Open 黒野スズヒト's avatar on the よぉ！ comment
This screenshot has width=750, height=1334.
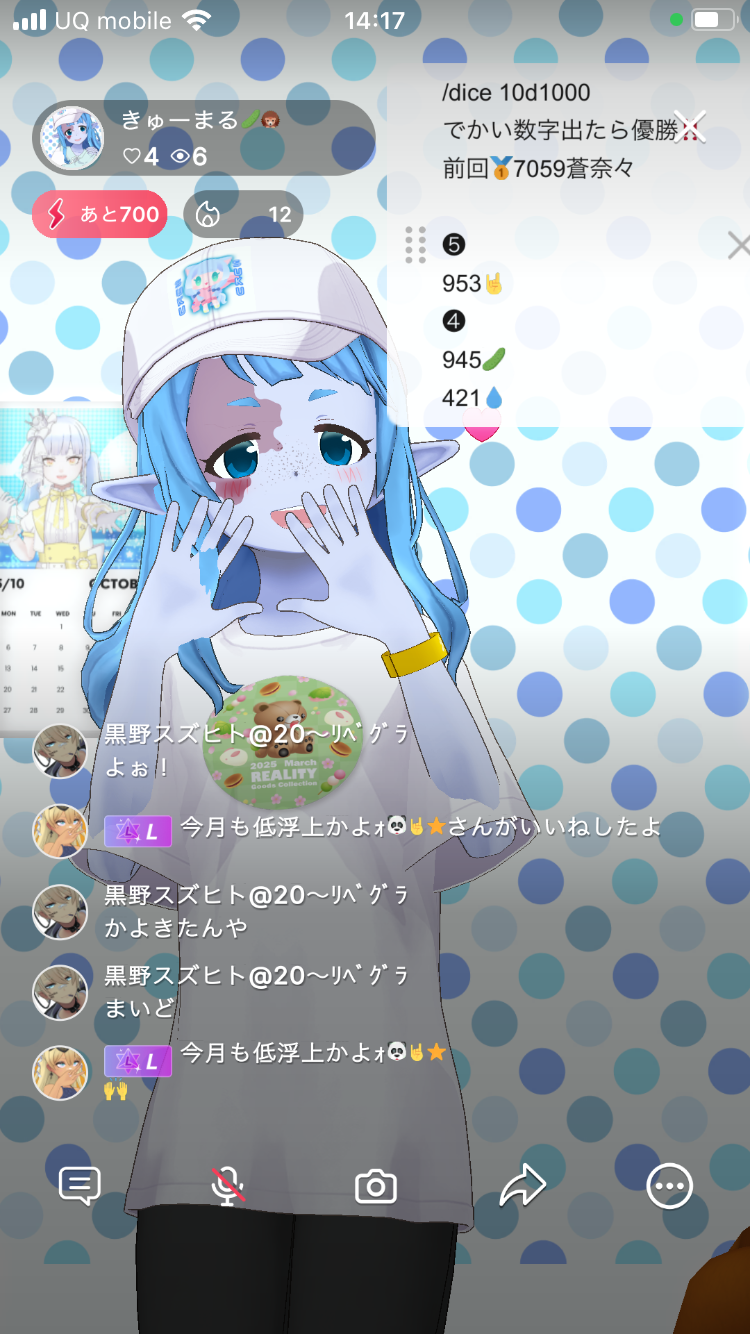[60, 750]
